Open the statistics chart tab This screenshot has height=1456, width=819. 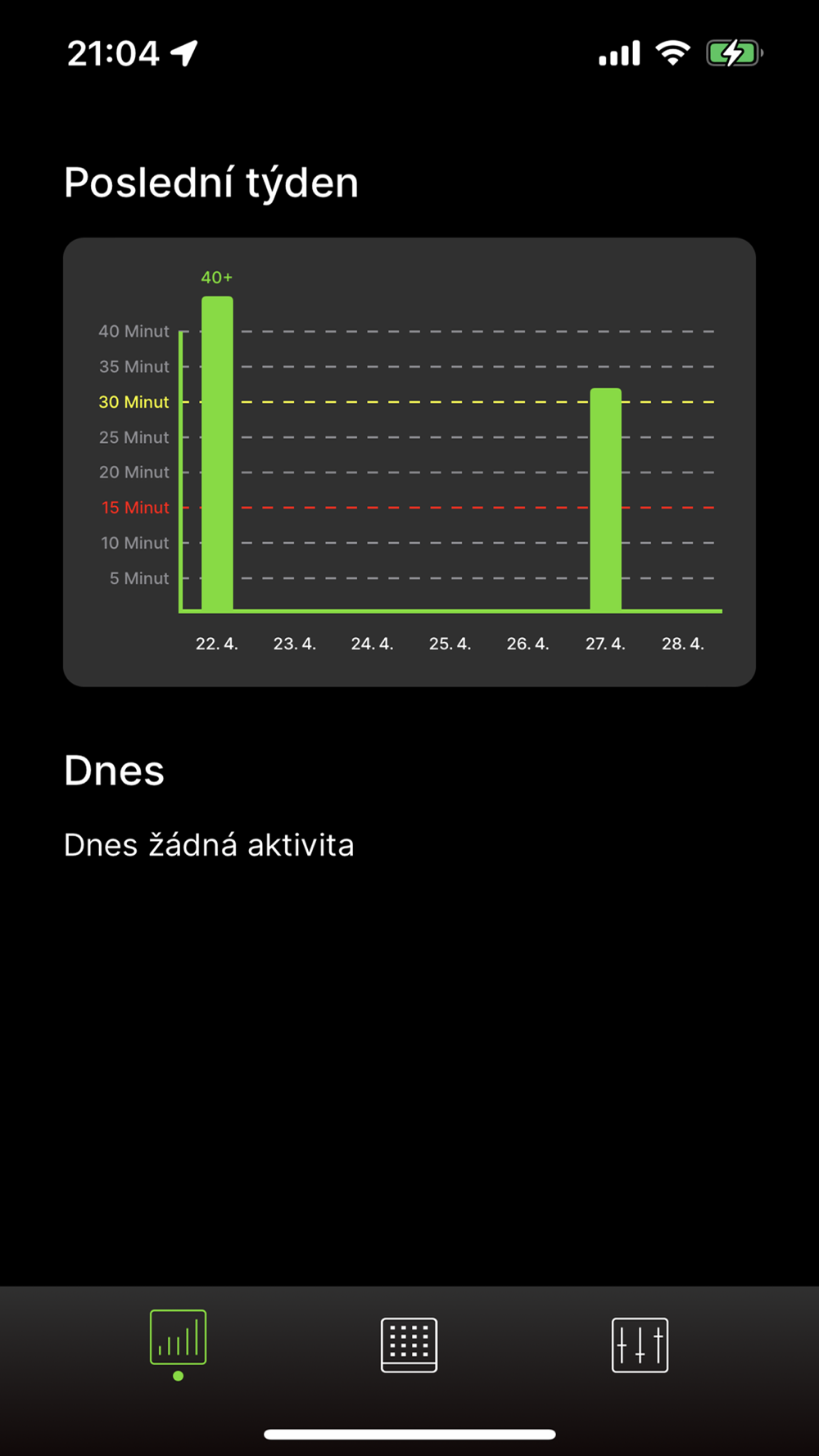tap(179, 1337)
